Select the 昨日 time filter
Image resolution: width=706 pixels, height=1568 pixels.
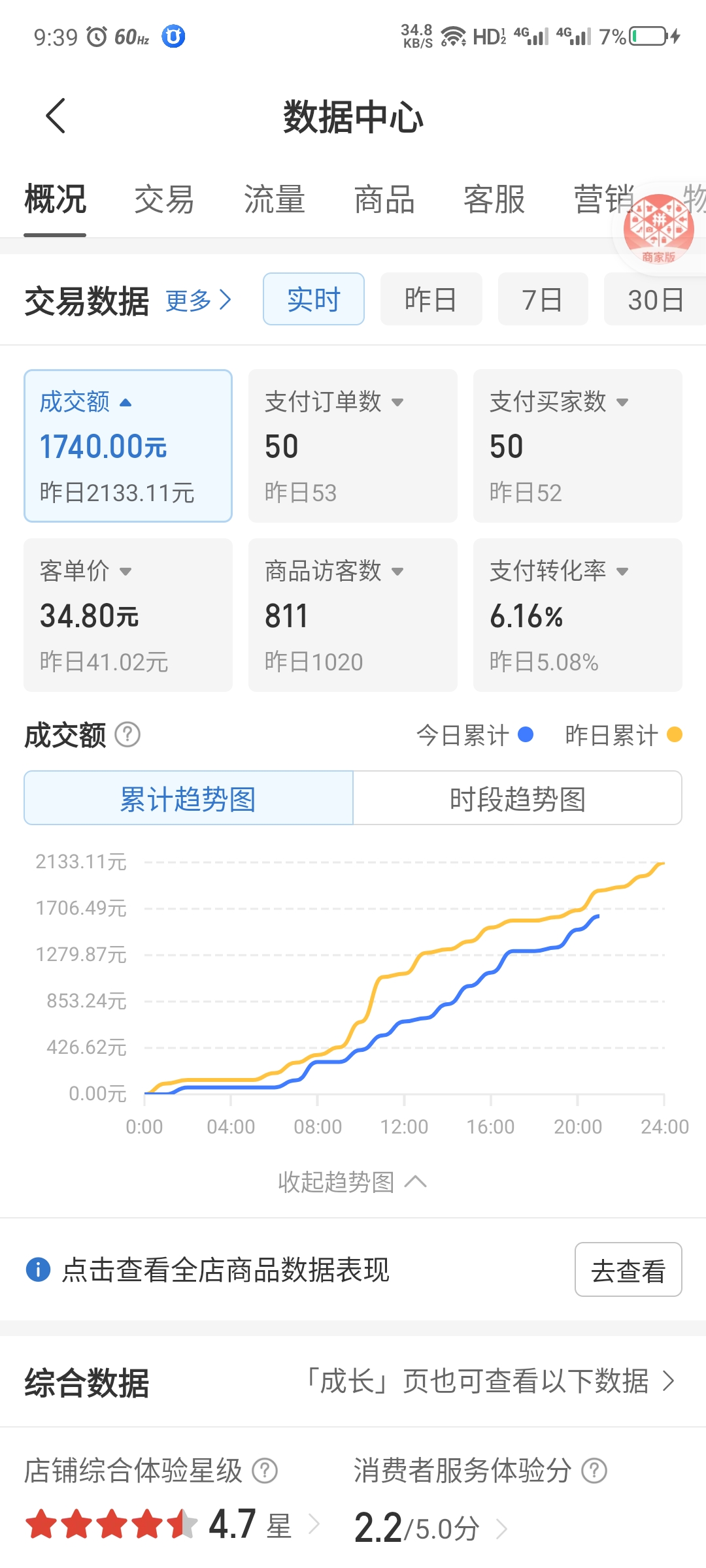click(431, 299)
